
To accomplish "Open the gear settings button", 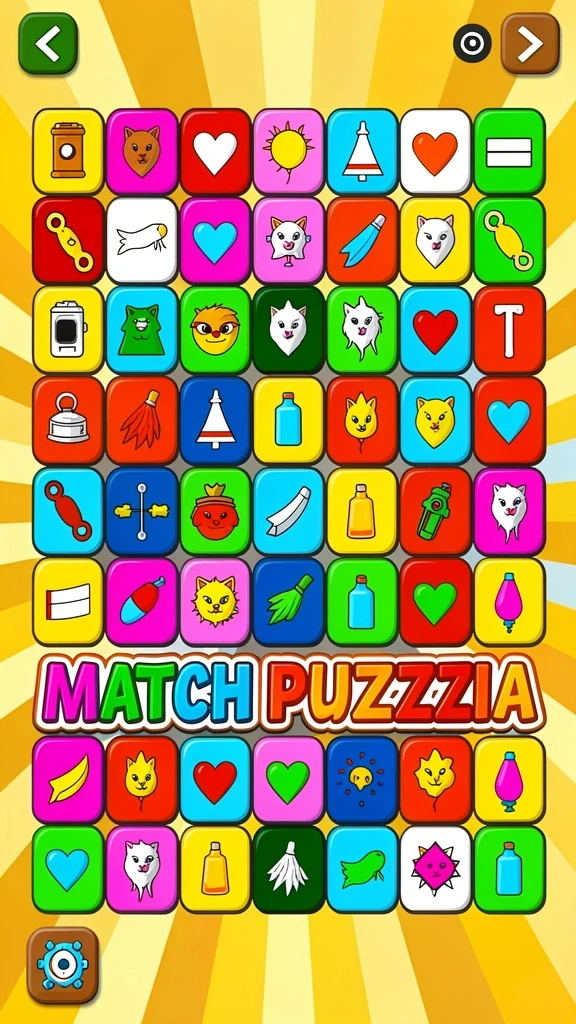I will [x=63, y=965].
